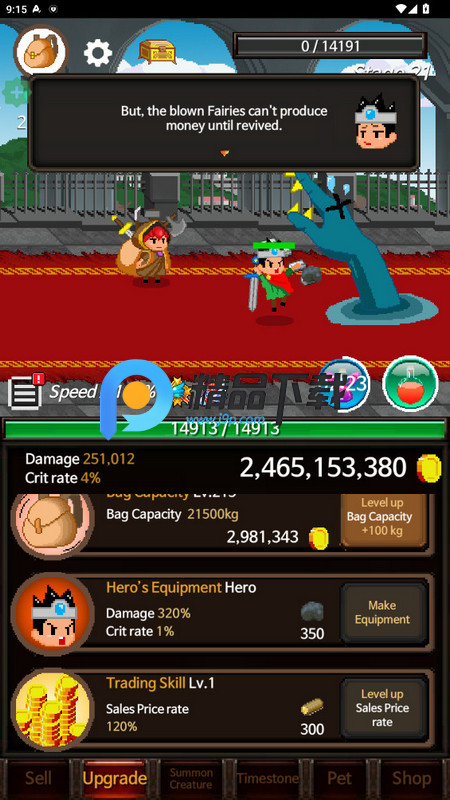This screenshot has width=450, height=800.
Task: Switch to the Pet tab
Action: pos(340,778)
